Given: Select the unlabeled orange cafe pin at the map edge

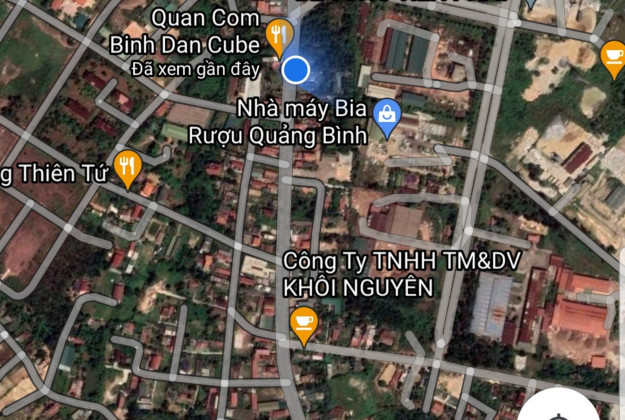Looking at the screenshot, I should [x=613, y=57].
